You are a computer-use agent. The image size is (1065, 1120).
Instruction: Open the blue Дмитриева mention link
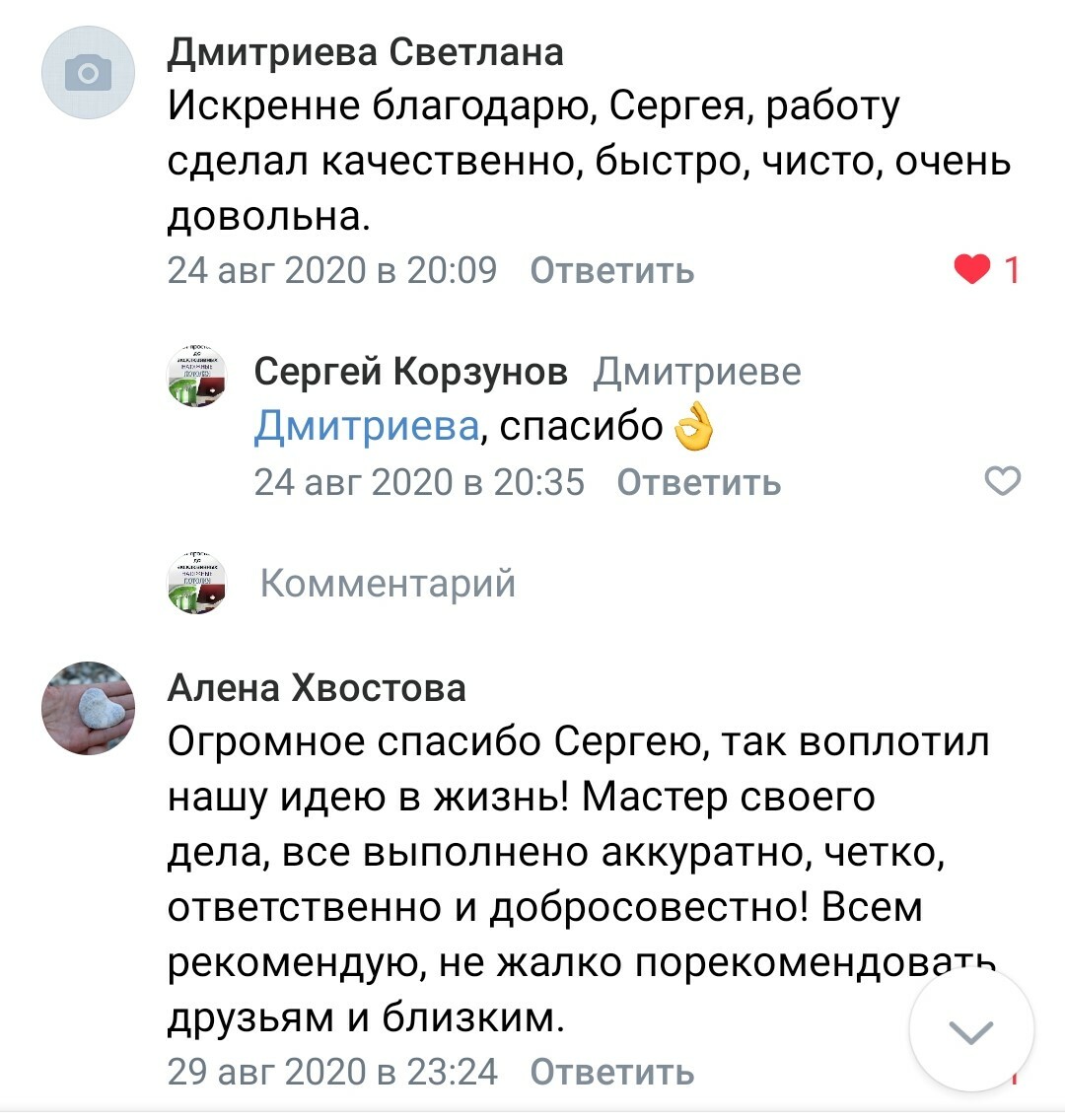click(366, 426)
